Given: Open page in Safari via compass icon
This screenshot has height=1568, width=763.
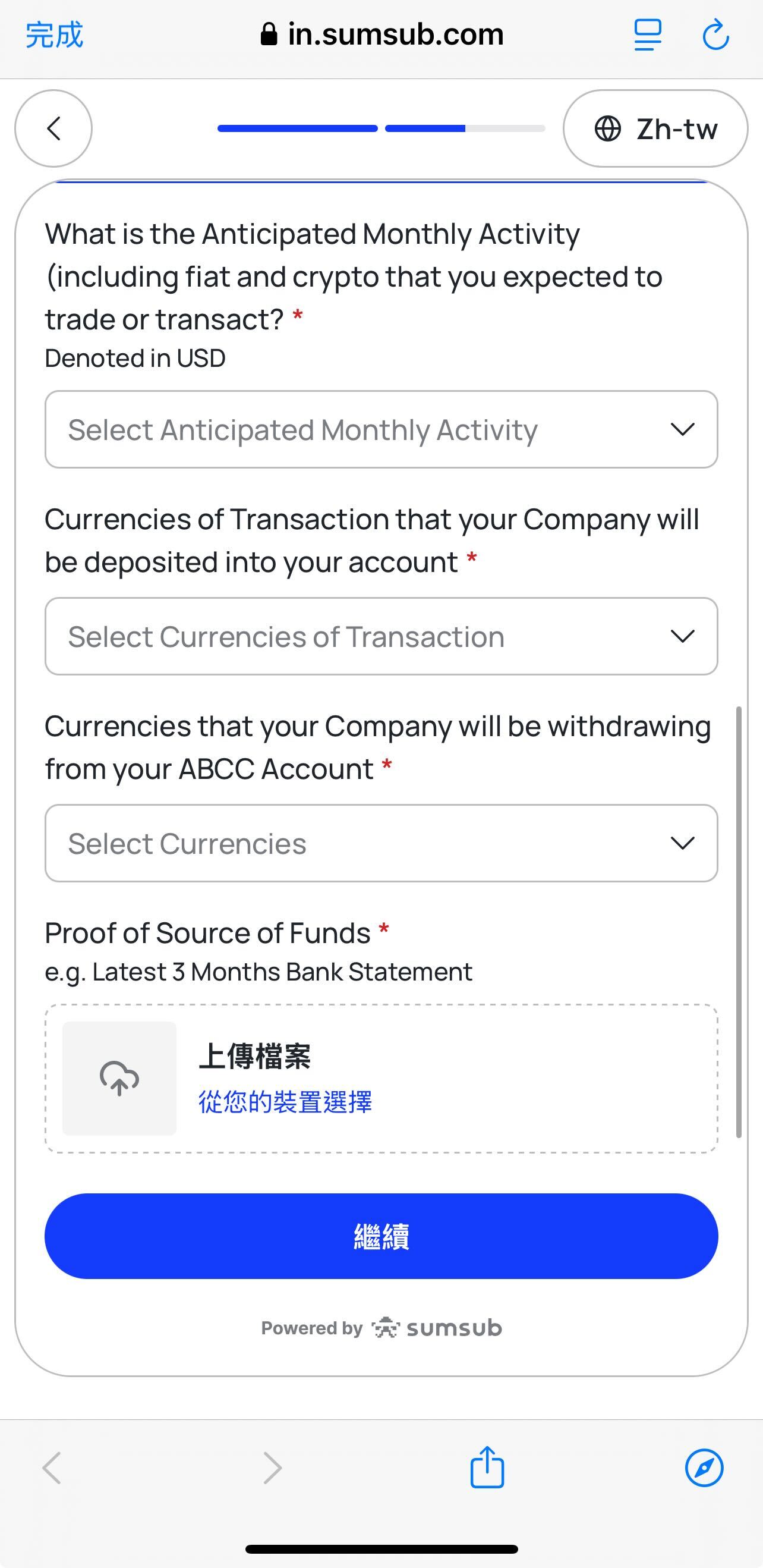Looking at the screenshot, I should point(704,1468).
